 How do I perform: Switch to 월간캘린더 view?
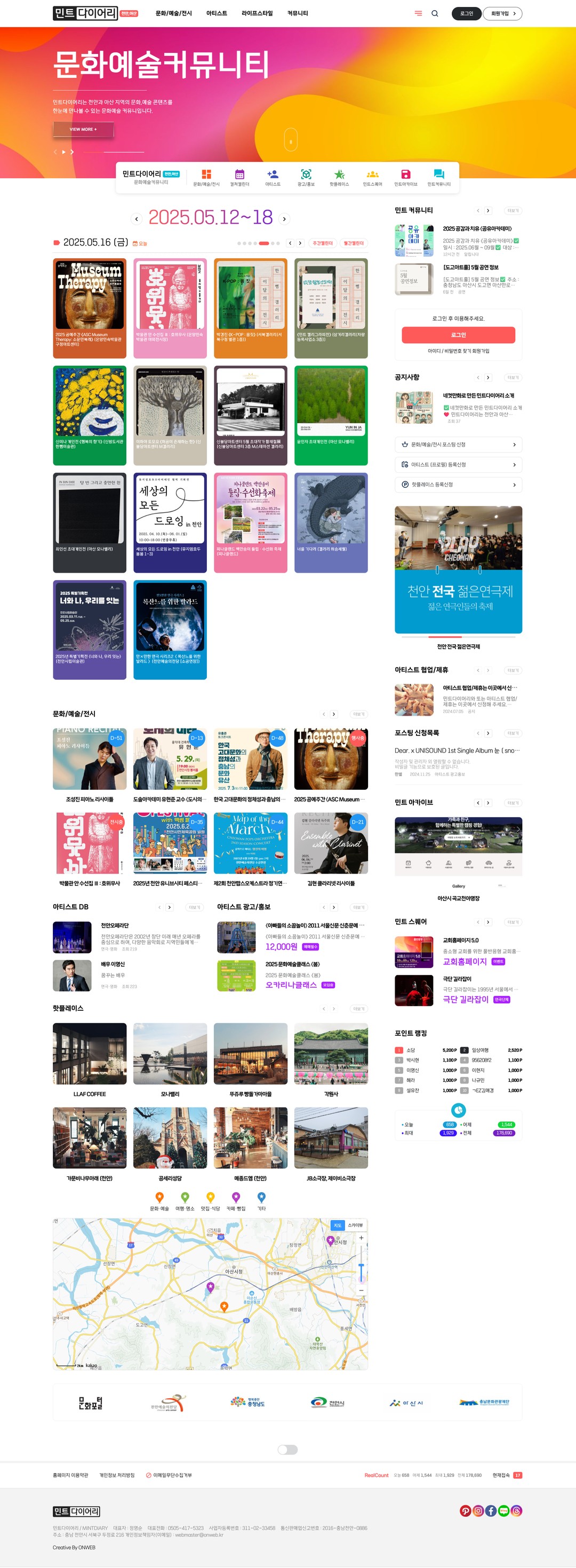pos(354,243)
